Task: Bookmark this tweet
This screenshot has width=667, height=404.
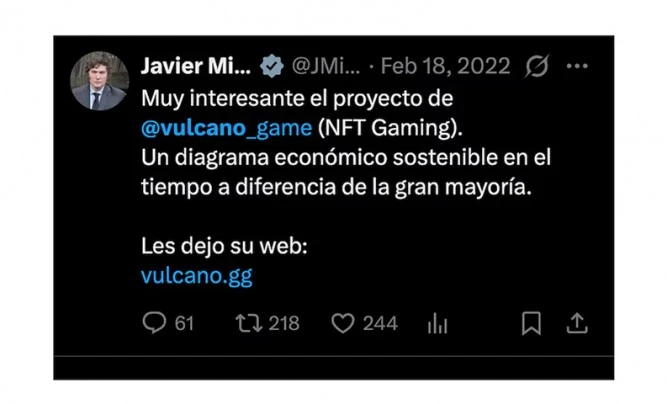Action: (532, 323)
